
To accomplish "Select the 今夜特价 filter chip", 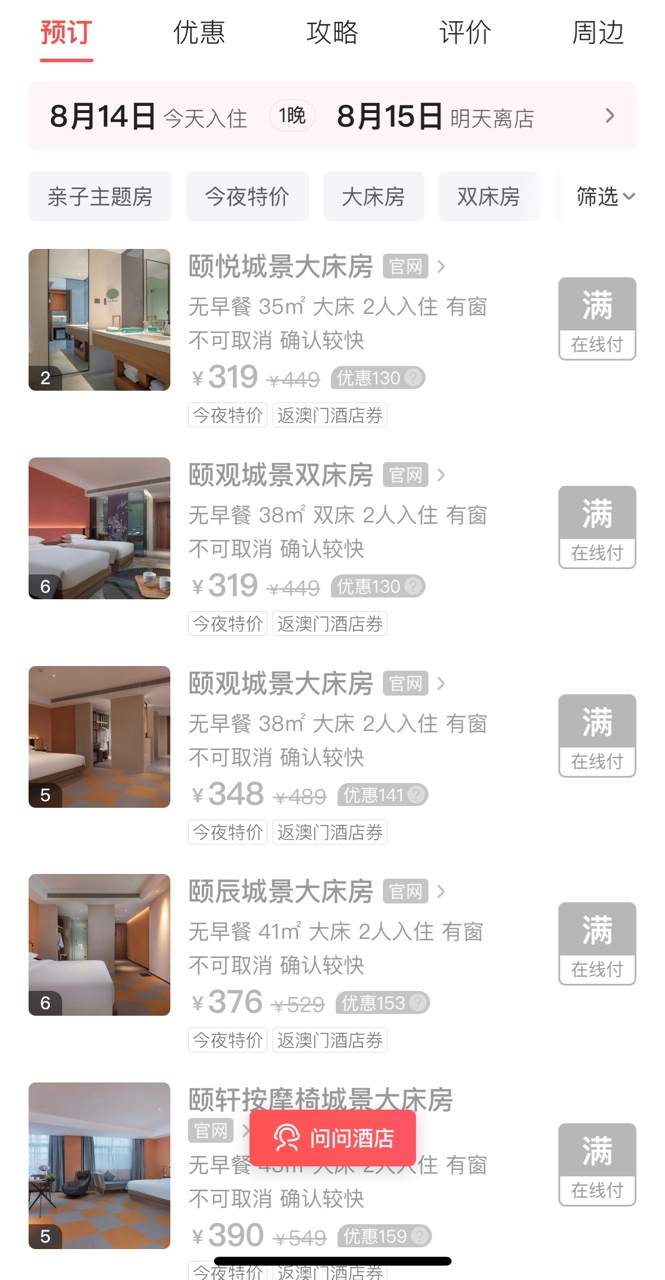I will click(x=247, y=196).
